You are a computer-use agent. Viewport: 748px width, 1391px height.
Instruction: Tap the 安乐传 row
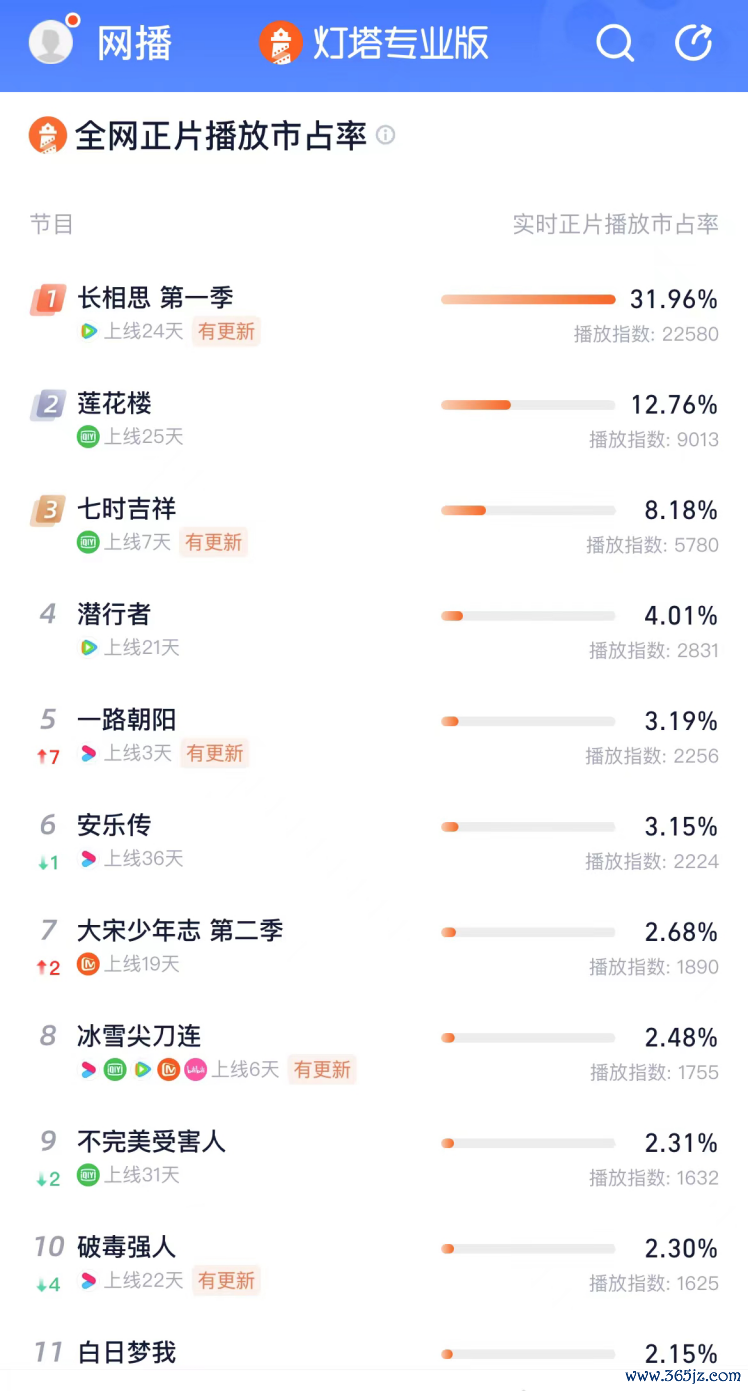374,842
